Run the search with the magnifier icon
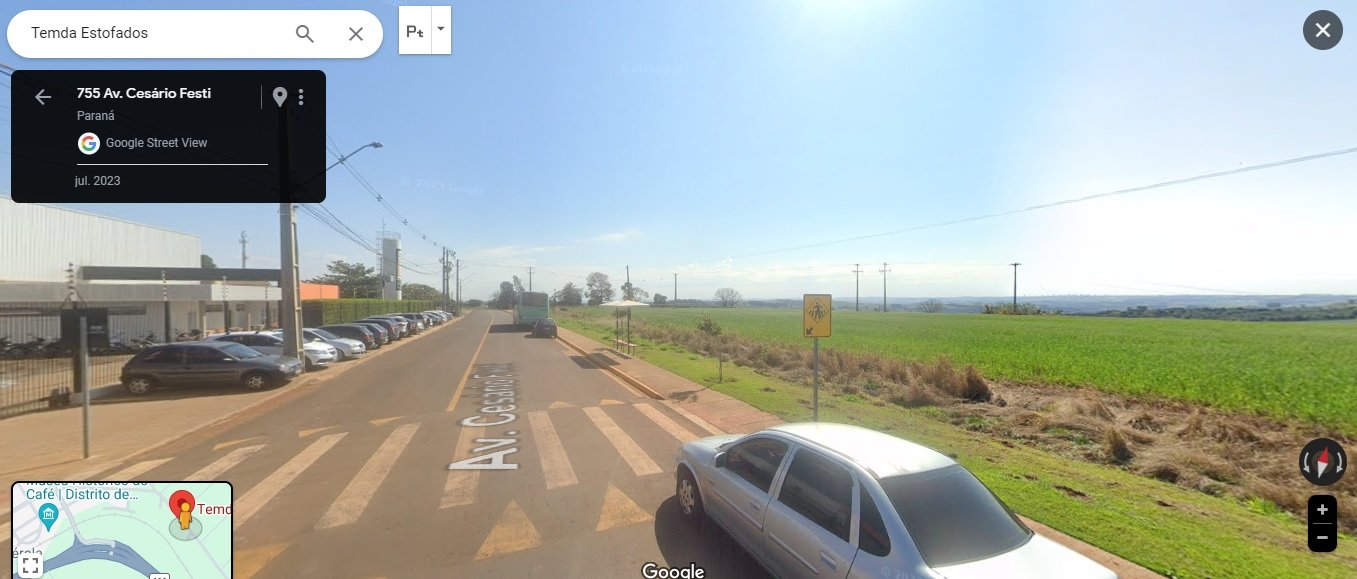The image size is (1357, 579). [305, 34]
